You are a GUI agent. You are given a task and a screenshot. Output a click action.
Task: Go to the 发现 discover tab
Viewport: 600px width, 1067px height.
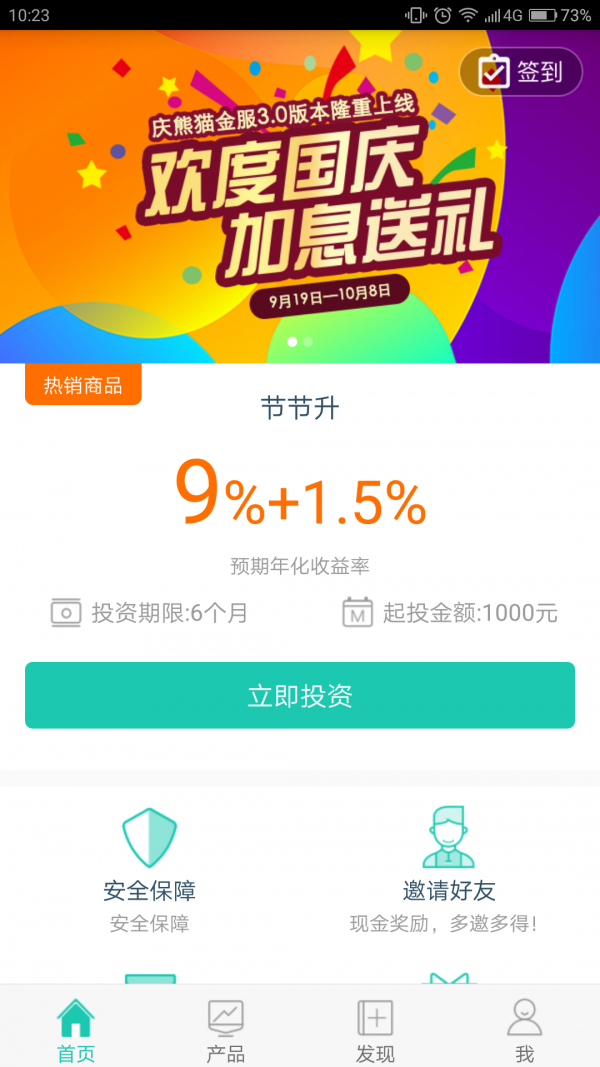[x=375, y=1029]
